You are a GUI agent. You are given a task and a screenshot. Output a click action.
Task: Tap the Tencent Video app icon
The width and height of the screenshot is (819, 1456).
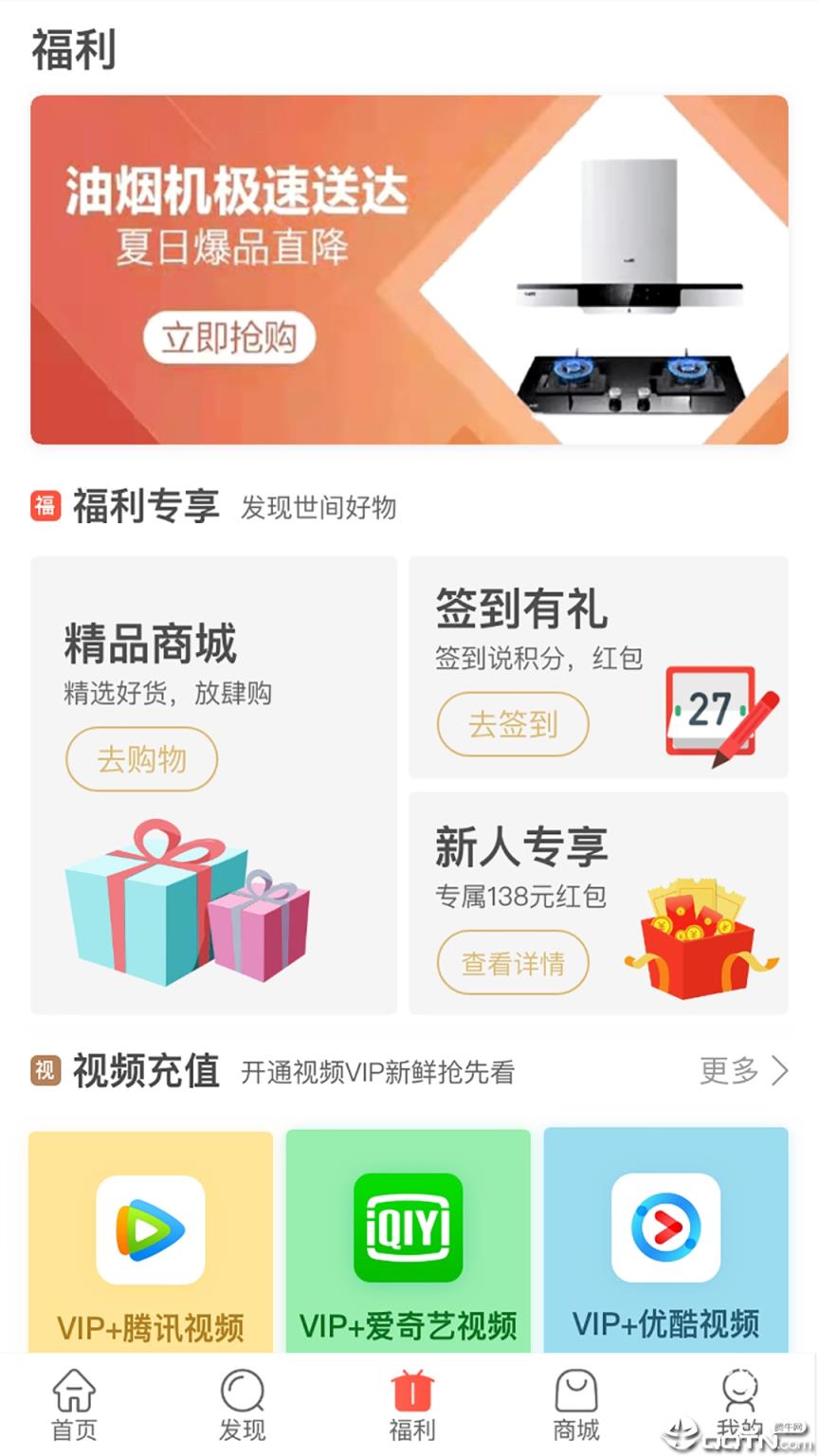[149, 1228]
